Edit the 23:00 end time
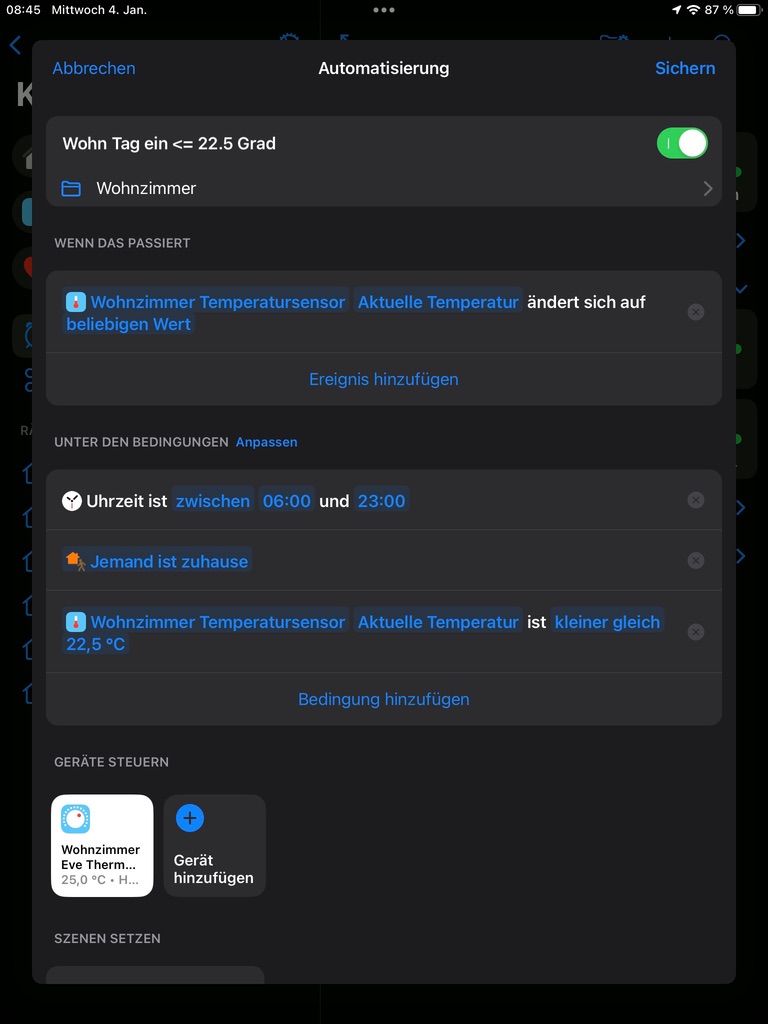The image size is (768, 1024). pos(381,501)
